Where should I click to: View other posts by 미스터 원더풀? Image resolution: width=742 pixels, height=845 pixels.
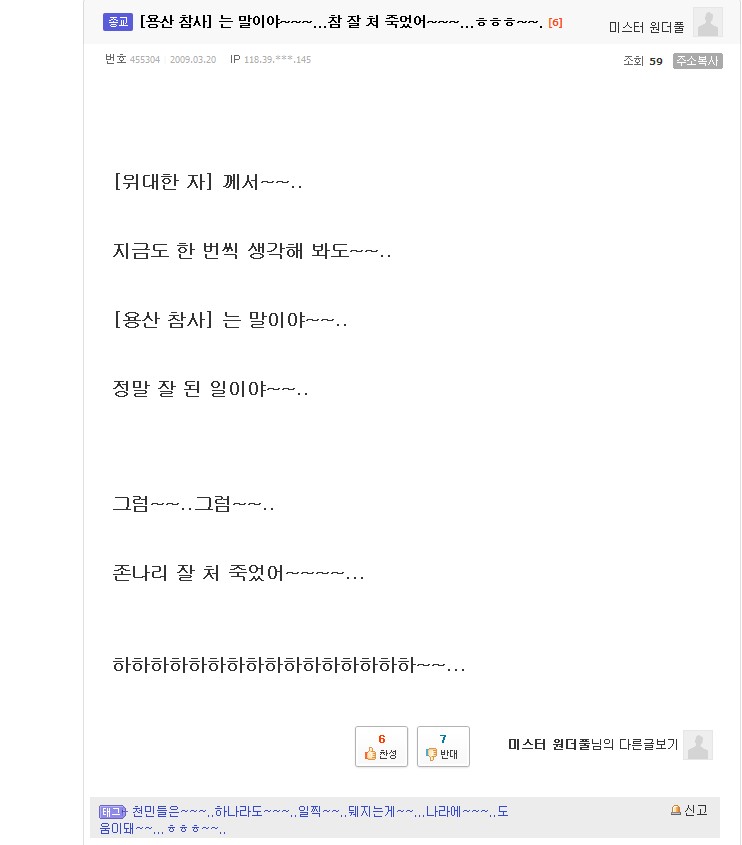593,744
